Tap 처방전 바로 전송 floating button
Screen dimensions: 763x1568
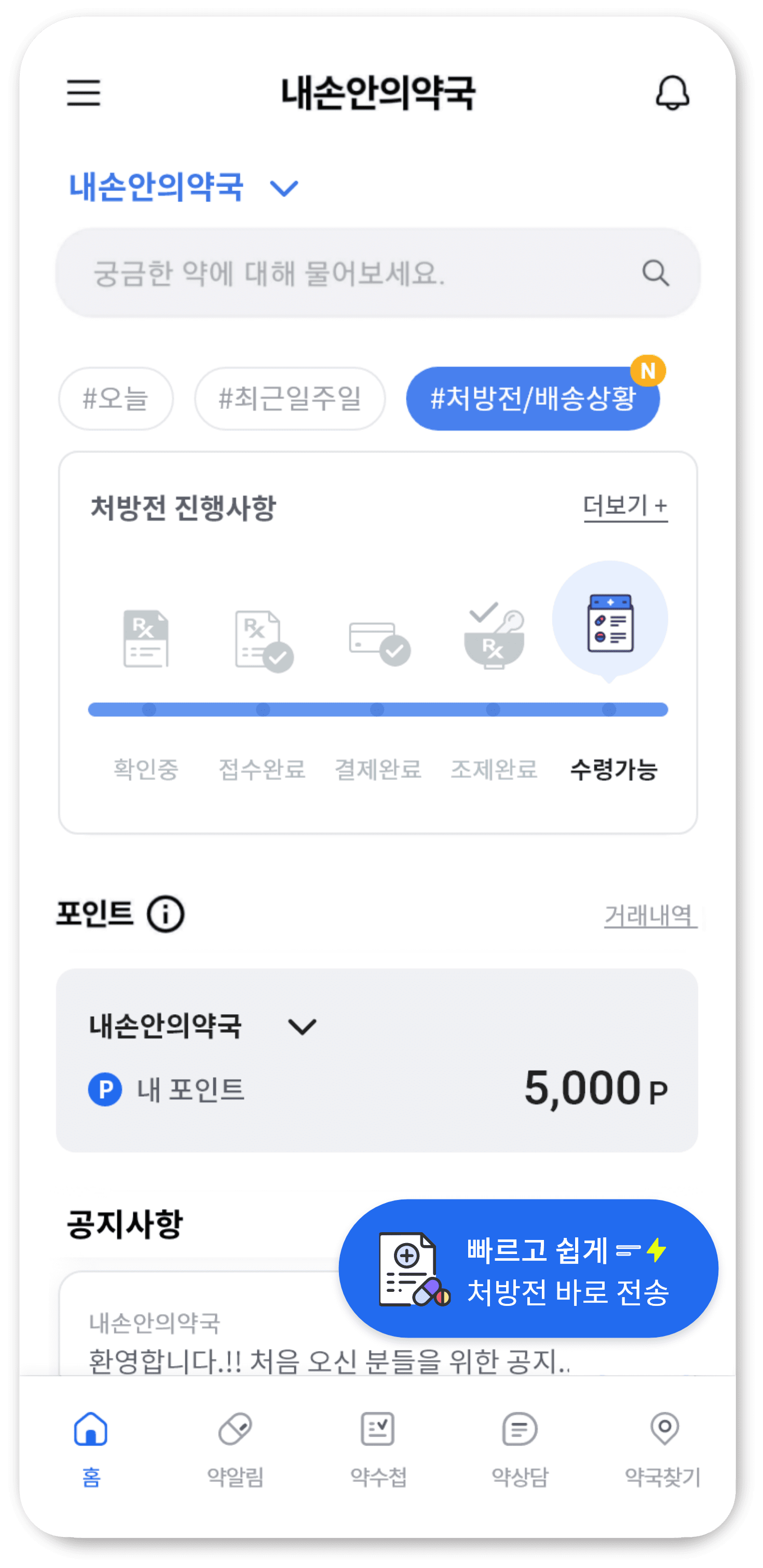pyautogui.click(x=527, y=1269)
